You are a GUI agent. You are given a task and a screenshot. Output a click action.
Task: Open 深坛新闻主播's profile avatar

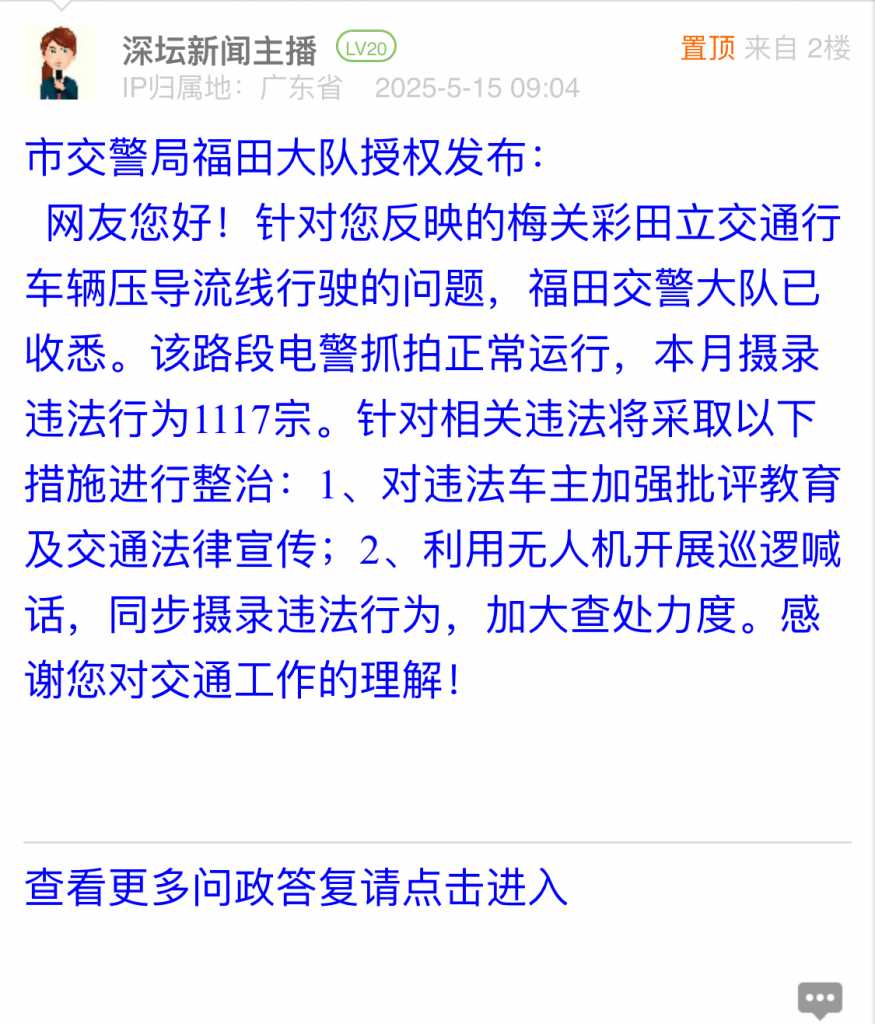[59, 64]
